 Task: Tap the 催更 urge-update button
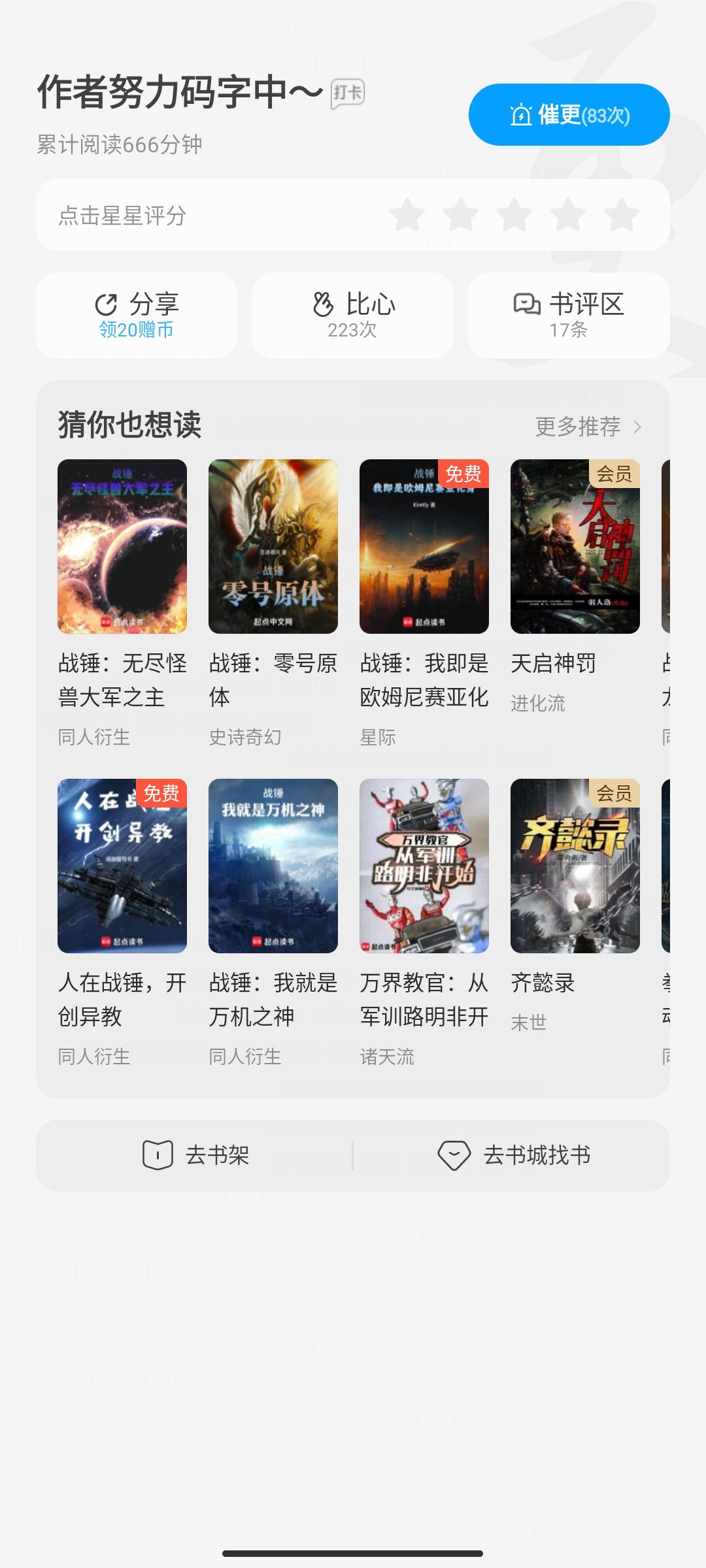[569, 115]
